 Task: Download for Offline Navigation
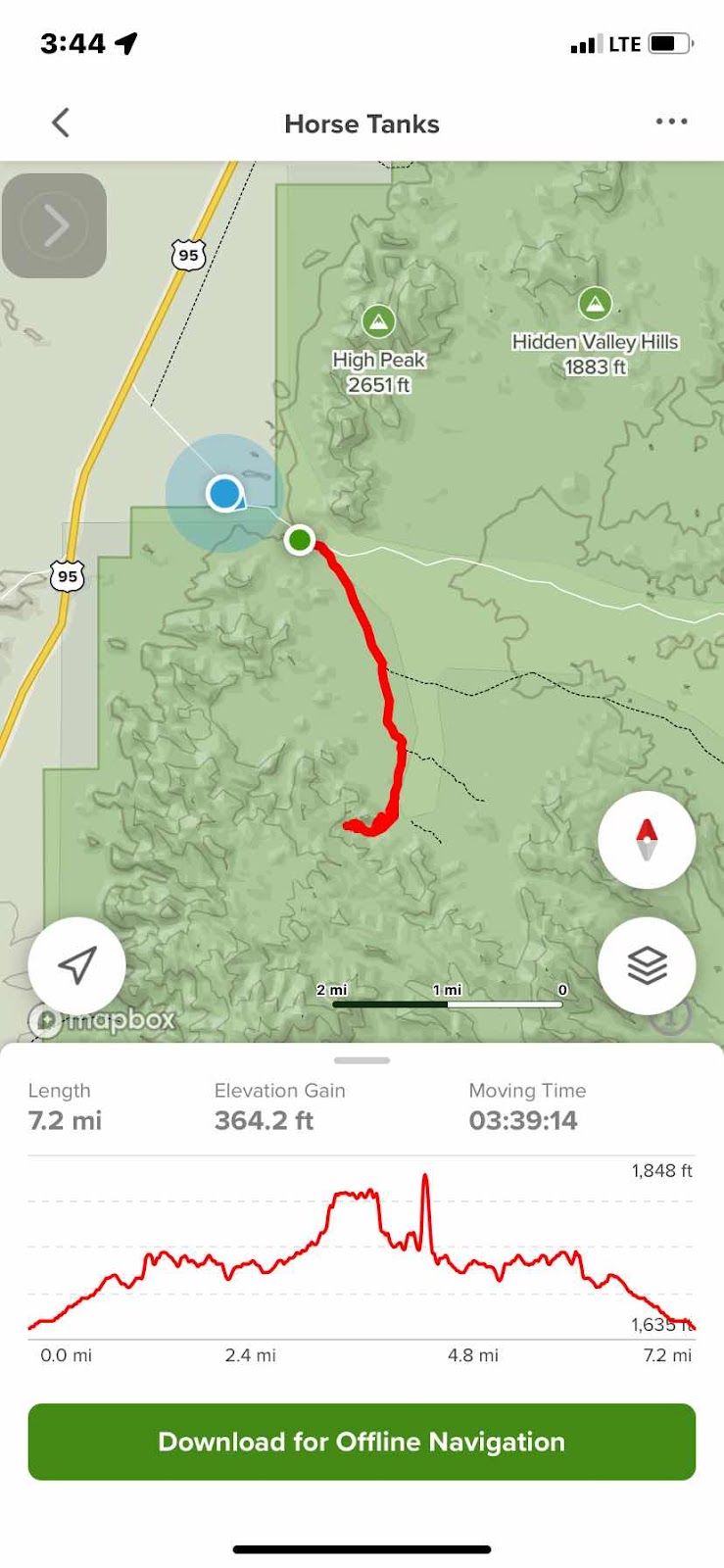point(362,1442)
